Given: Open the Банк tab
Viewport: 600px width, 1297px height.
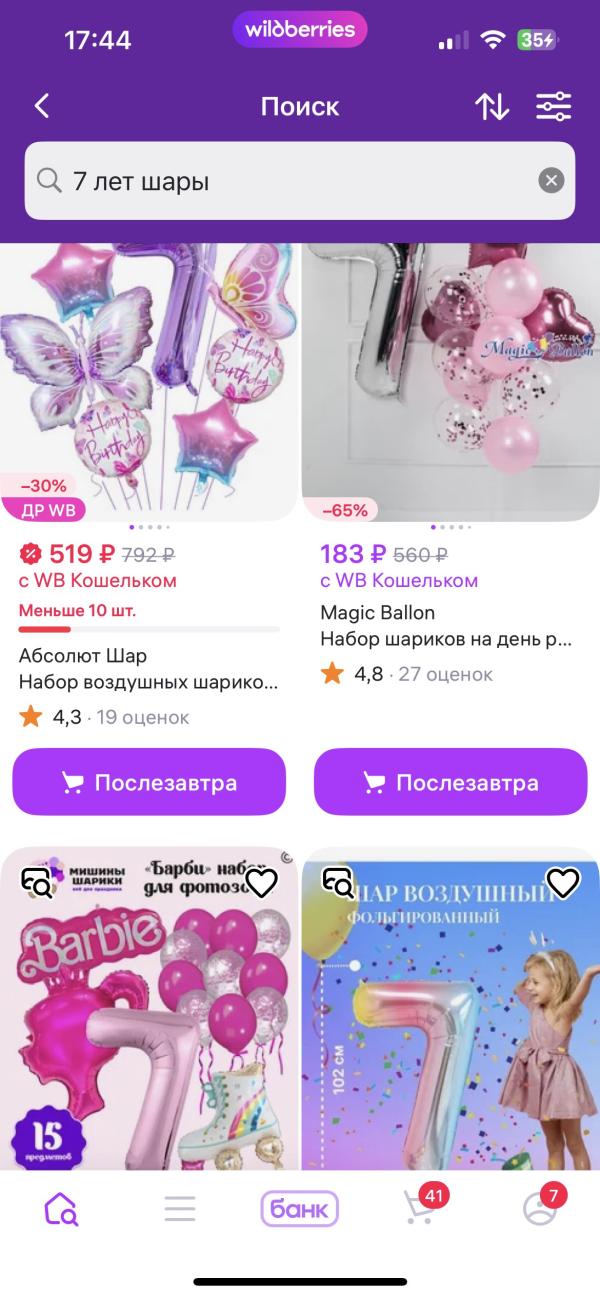Looking at the screenshot, I should point(300,1209).
